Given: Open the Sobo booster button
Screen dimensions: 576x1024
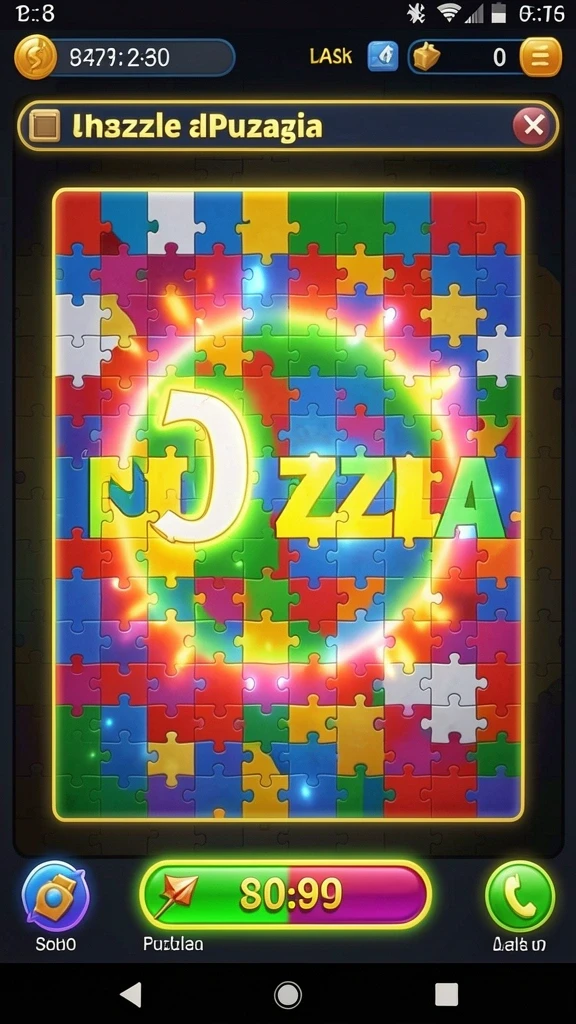Looking at the screenshot, I should coord(56,895).
